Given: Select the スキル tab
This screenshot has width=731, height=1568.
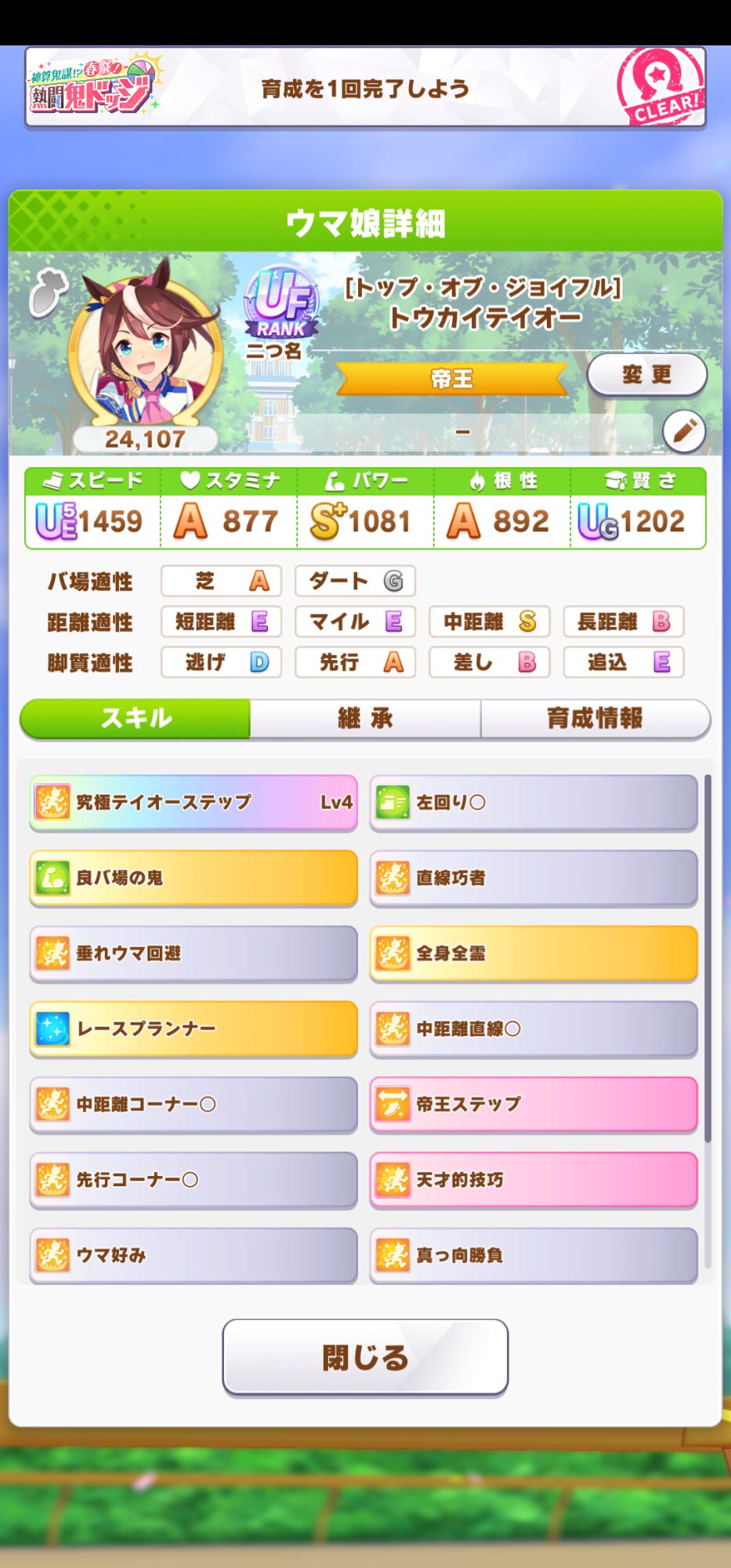Looking at the screenshot, I should coord(136,718).
